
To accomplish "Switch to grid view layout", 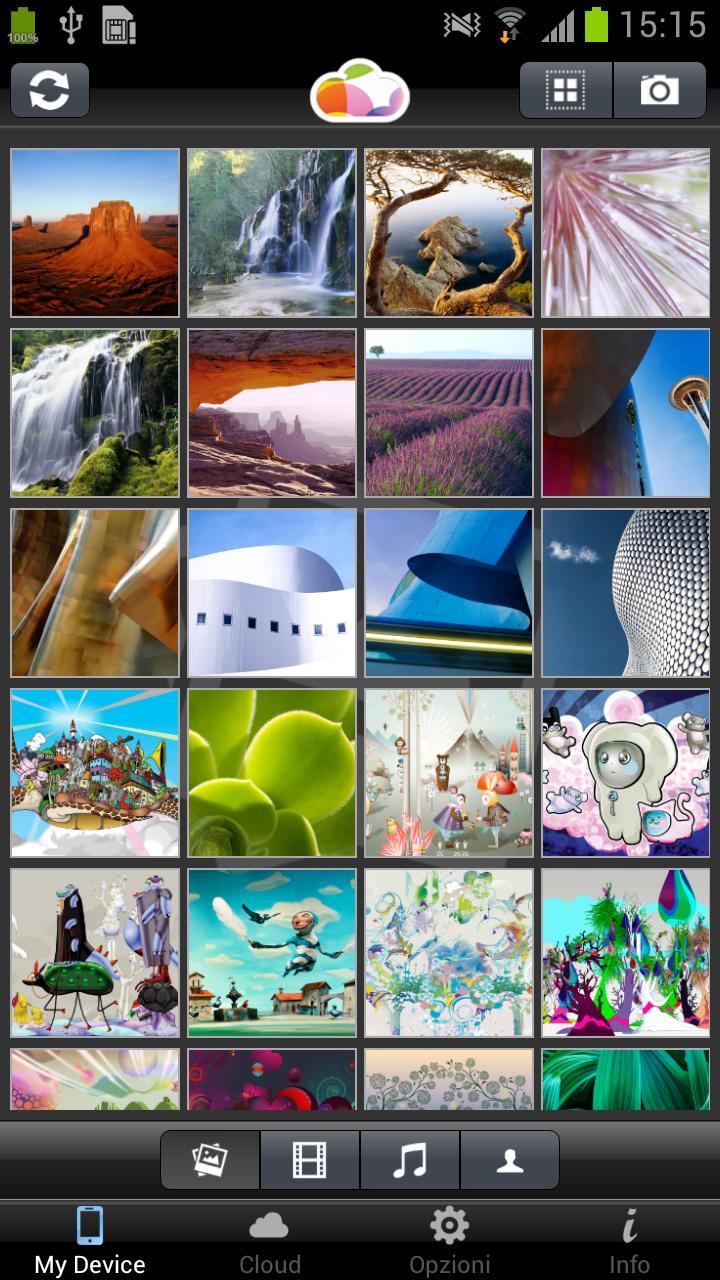I will (566, 91).
